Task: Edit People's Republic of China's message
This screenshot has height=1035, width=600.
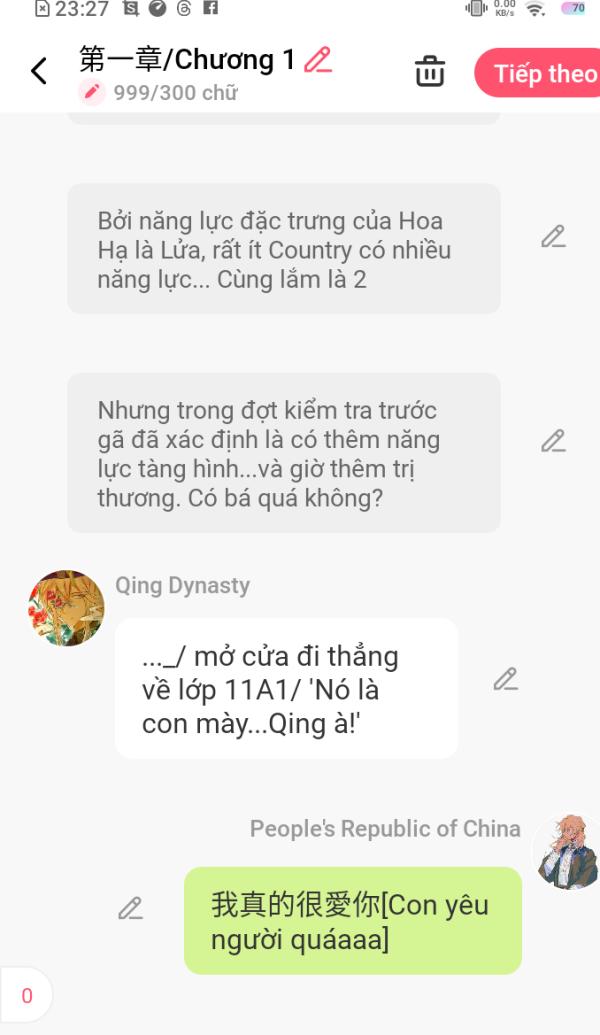Action: coord(130,909)
